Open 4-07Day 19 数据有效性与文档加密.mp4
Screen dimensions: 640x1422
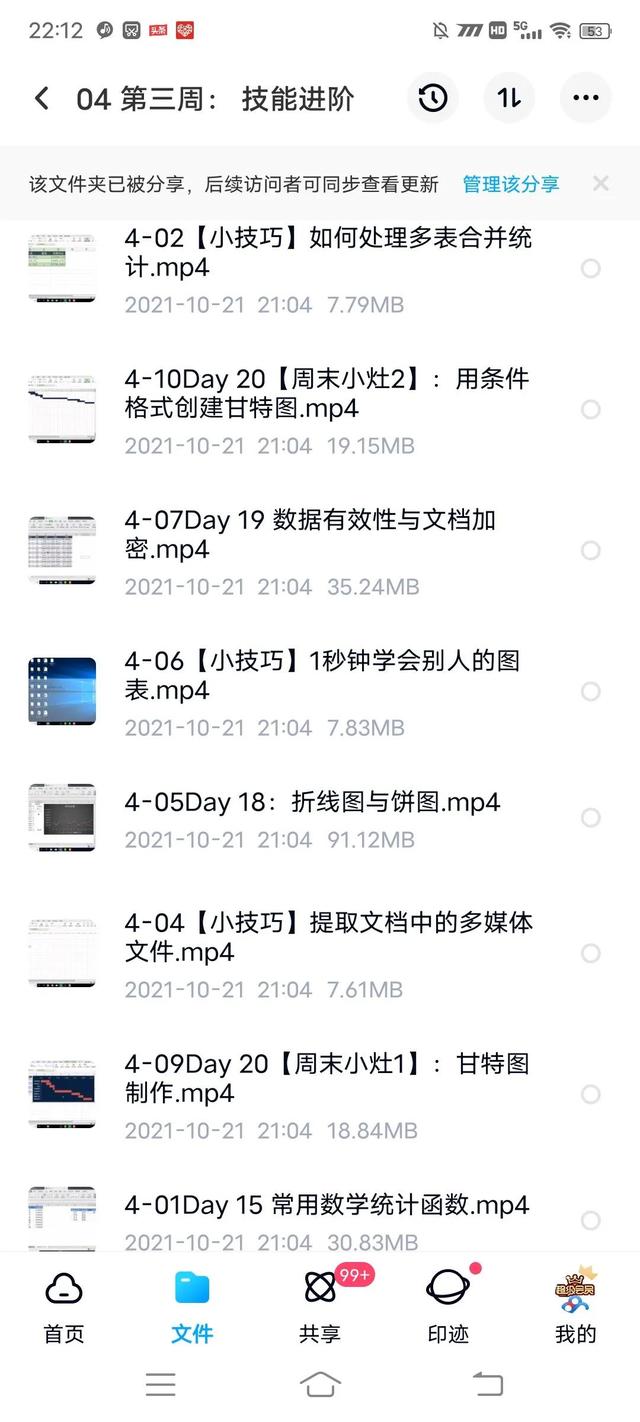pos(310,534)
